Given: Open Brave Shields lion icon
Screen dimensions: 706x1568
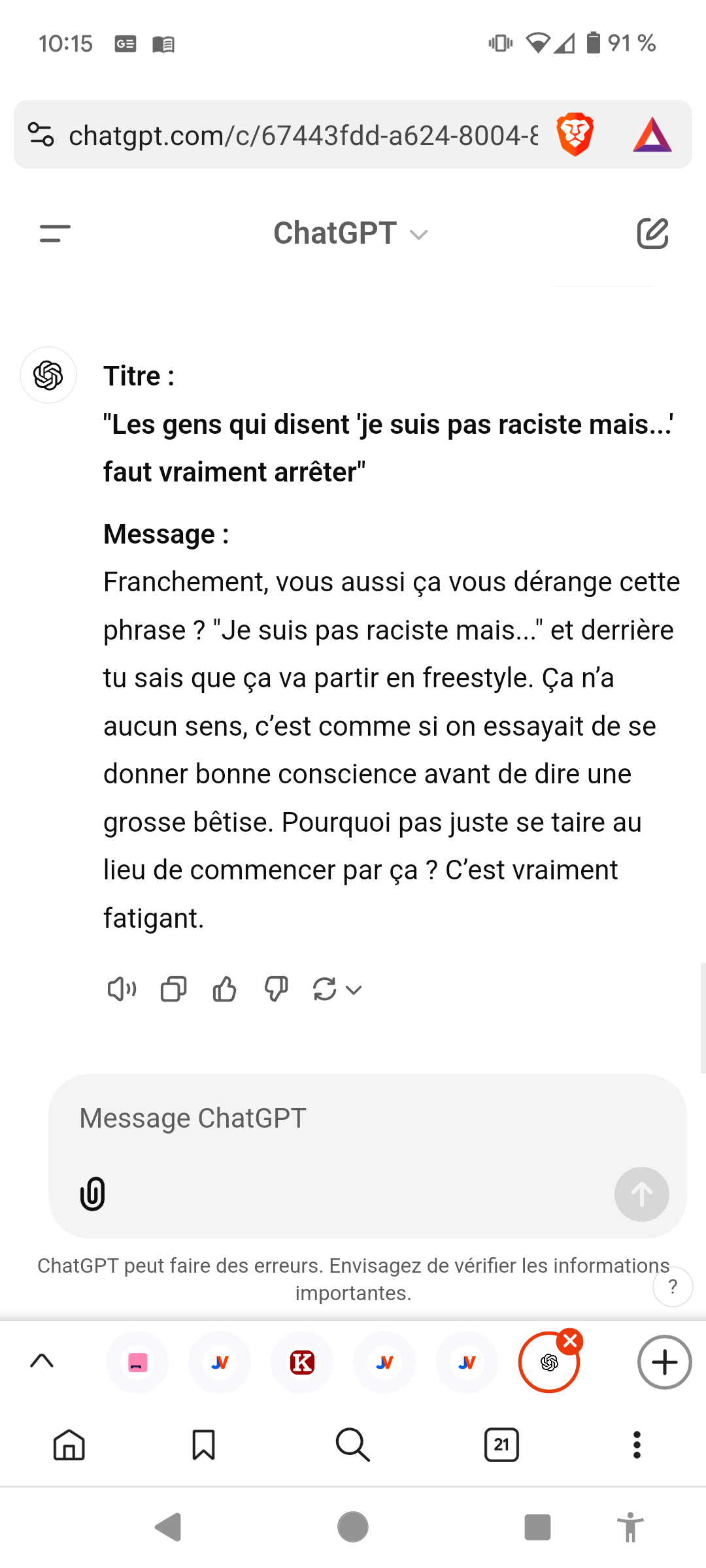Looking at the screenshot, I should pyautogui.click(x=575, y=134).
